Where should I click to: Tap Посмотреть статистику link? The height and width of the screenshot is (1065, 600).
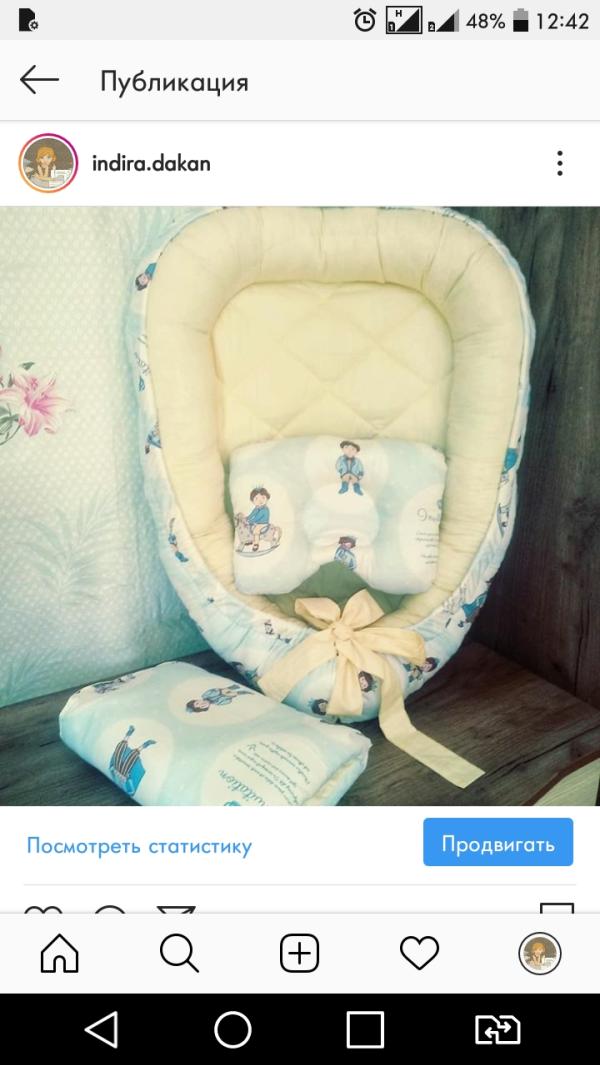[139, 846]
